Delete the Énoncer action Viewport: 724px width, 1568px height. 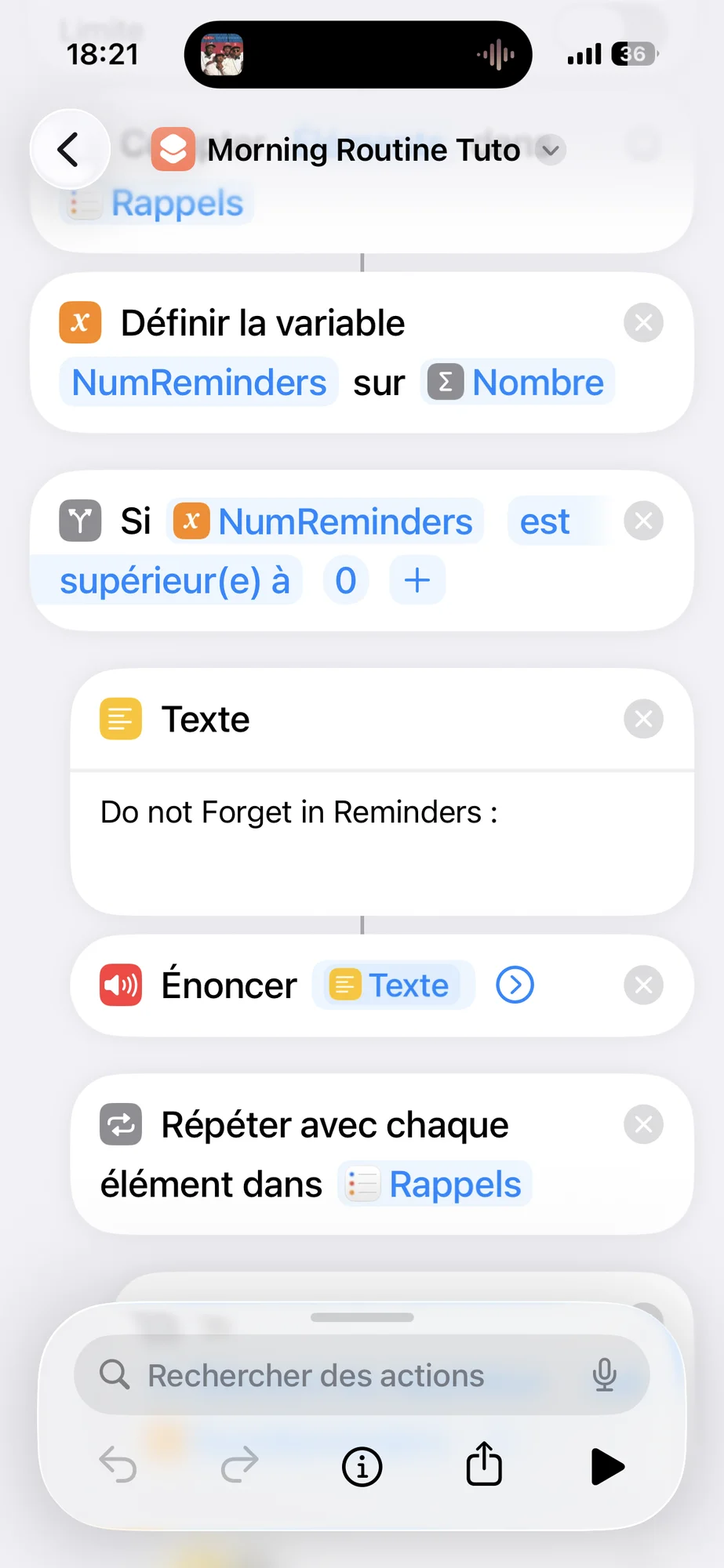(x=643, y=985)
